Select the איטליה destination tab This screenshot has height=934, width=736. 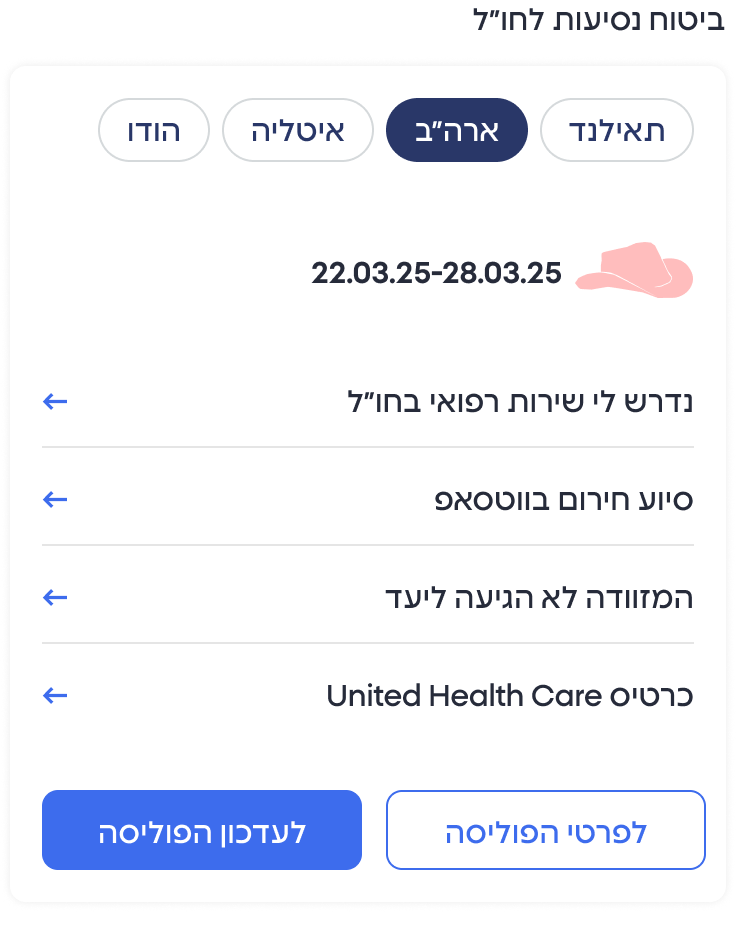point(297,130)
